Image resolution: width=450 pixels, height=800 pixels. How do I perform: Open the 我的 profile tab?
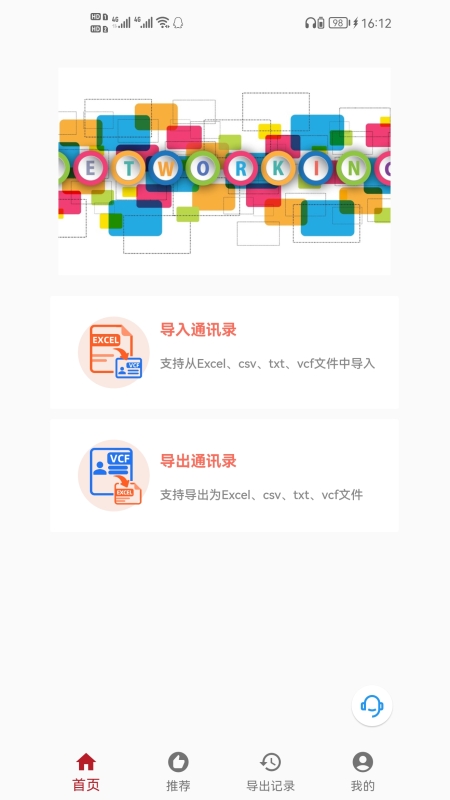363,772
